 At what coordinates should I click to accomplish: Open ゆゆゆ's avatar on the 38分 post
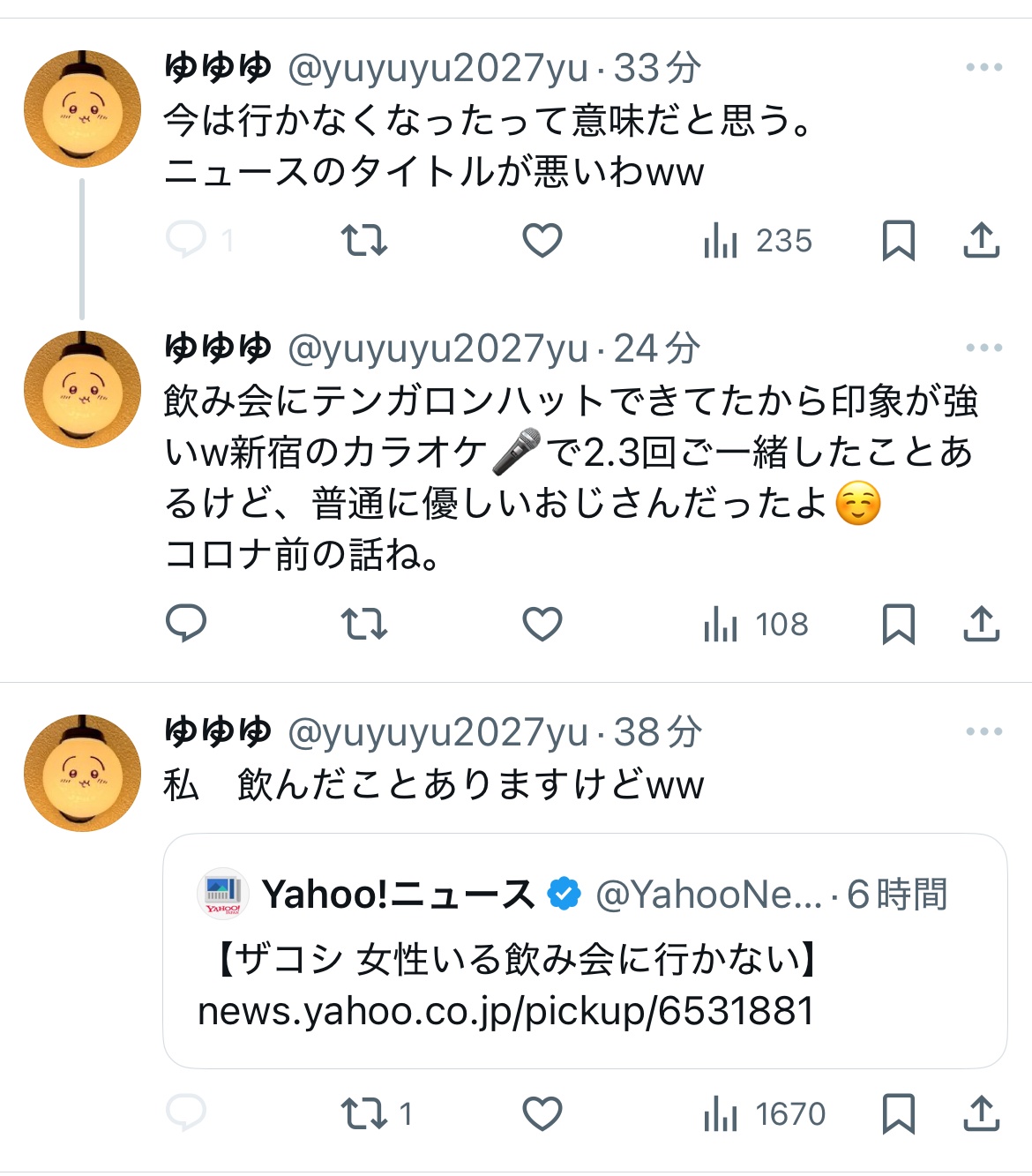pos(82,773)
